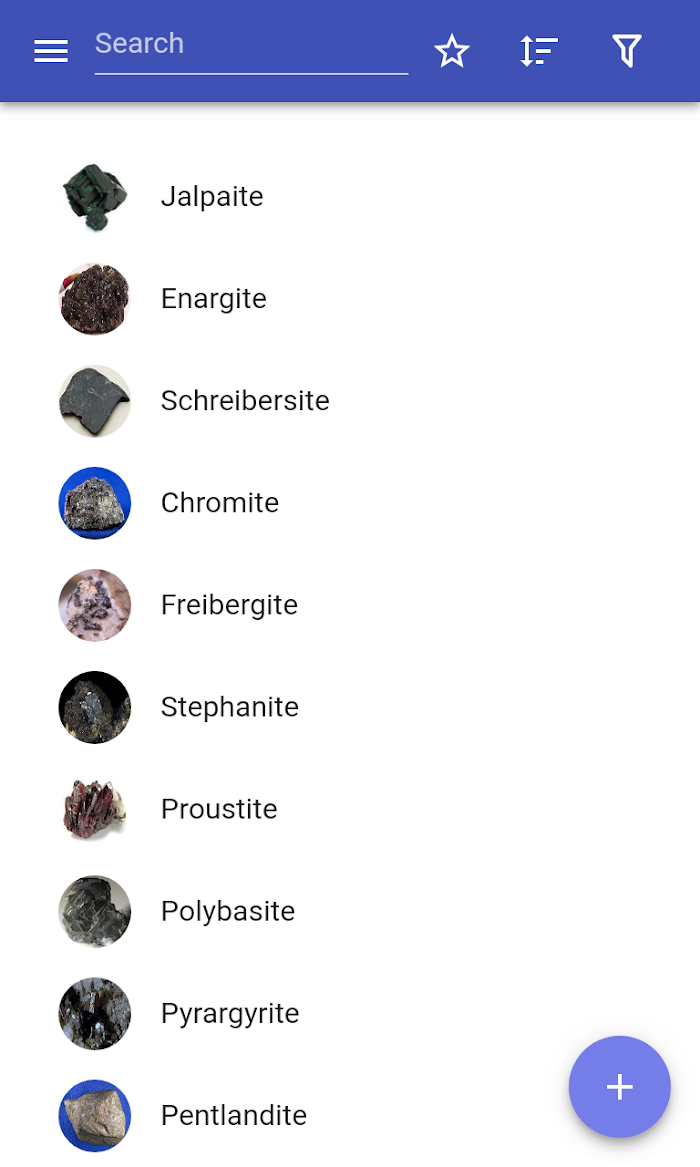Choose the Freibergite row

point(350,605)
